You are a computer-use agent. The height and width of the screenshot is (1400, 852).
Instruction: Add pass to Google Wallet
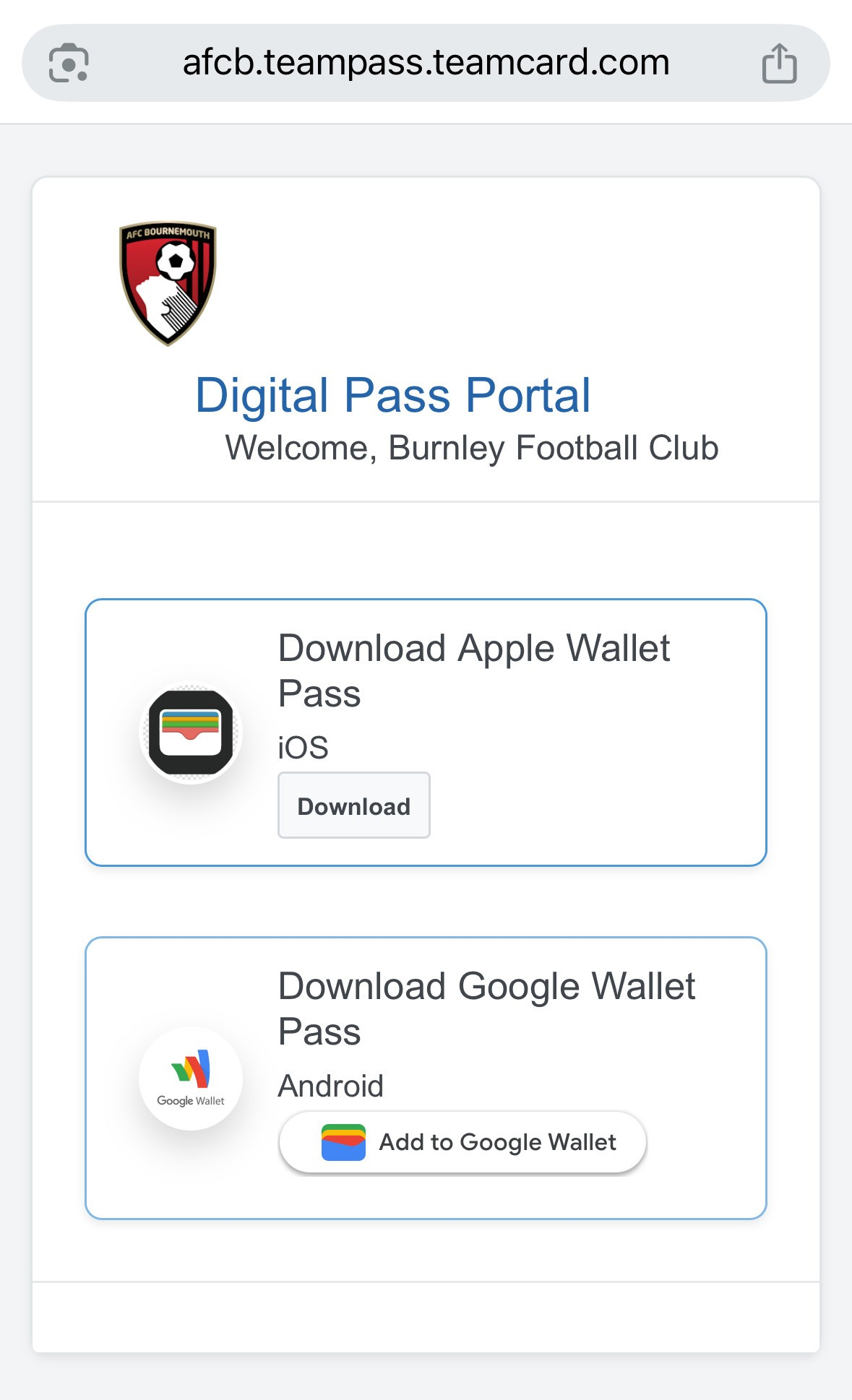(462, 1142)
